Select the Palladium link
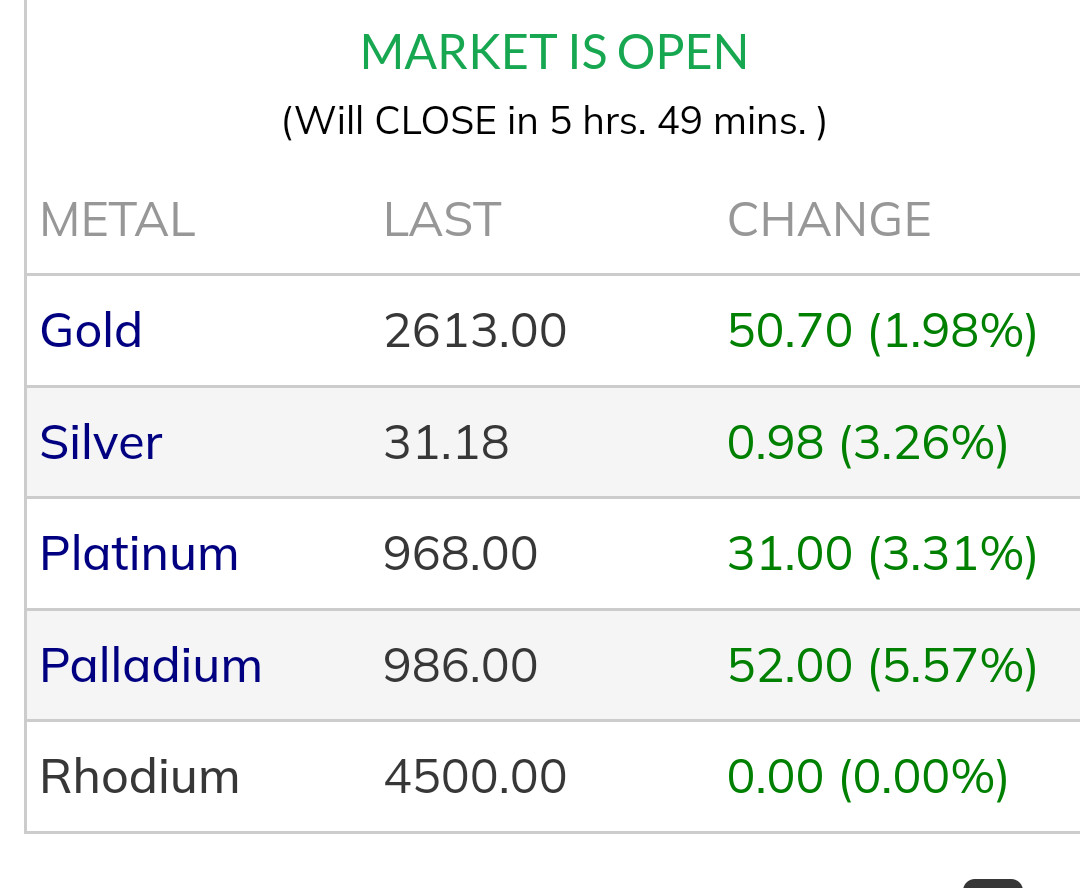The width and height of the screenshot is (1080, 888). (151, 665)
